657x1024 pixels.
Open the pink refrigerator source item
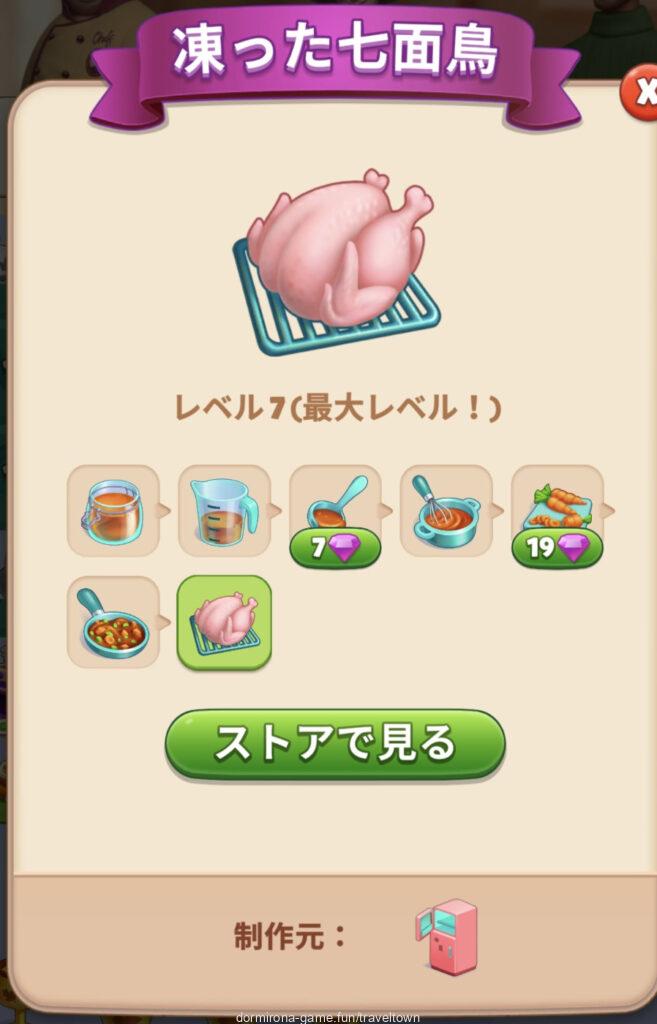446,936
